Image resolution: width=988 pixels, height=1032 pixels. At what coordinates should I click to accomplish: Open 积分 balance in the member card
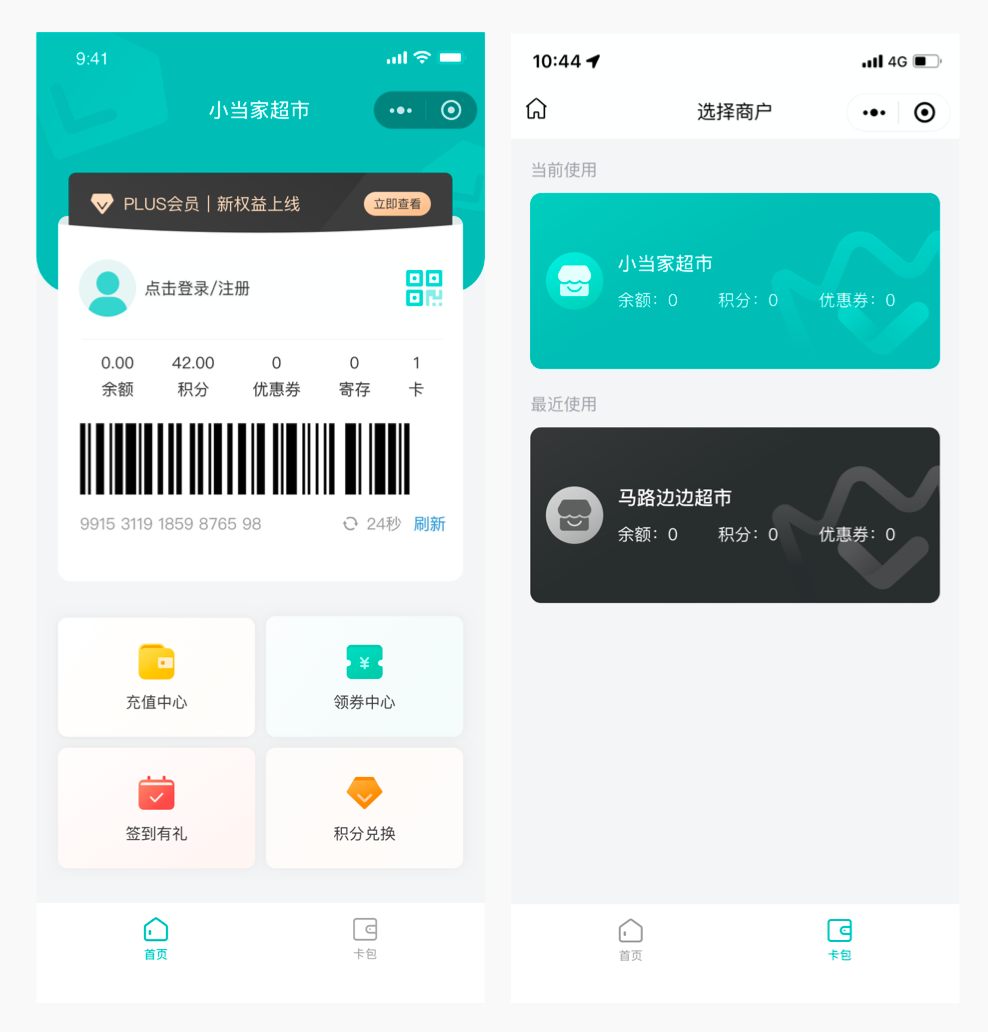193,375
